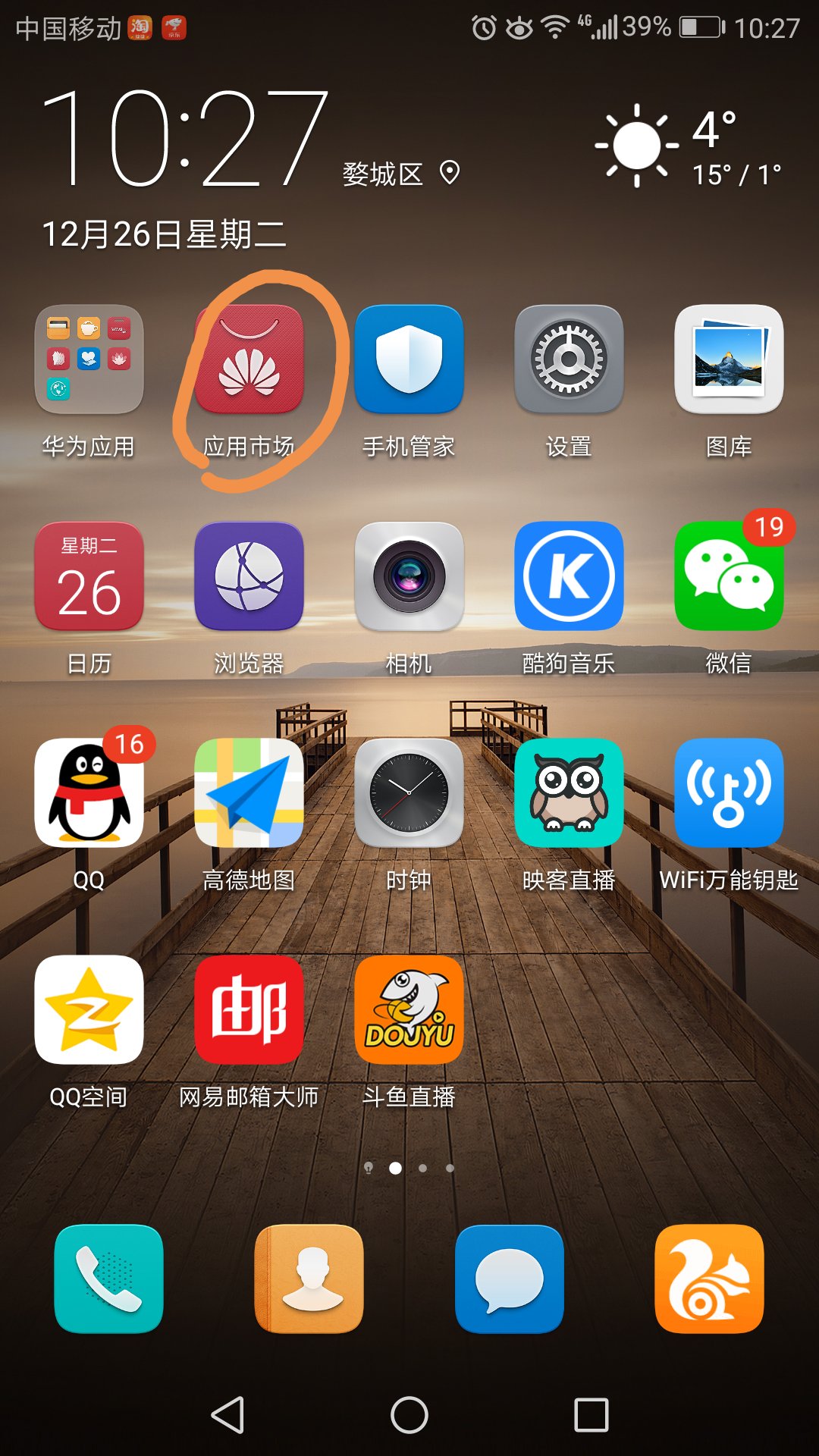Image resolution: width=819 pixels, height=1456 pixels.
Task: Launch 高德地图 maps
Action: 249,793
